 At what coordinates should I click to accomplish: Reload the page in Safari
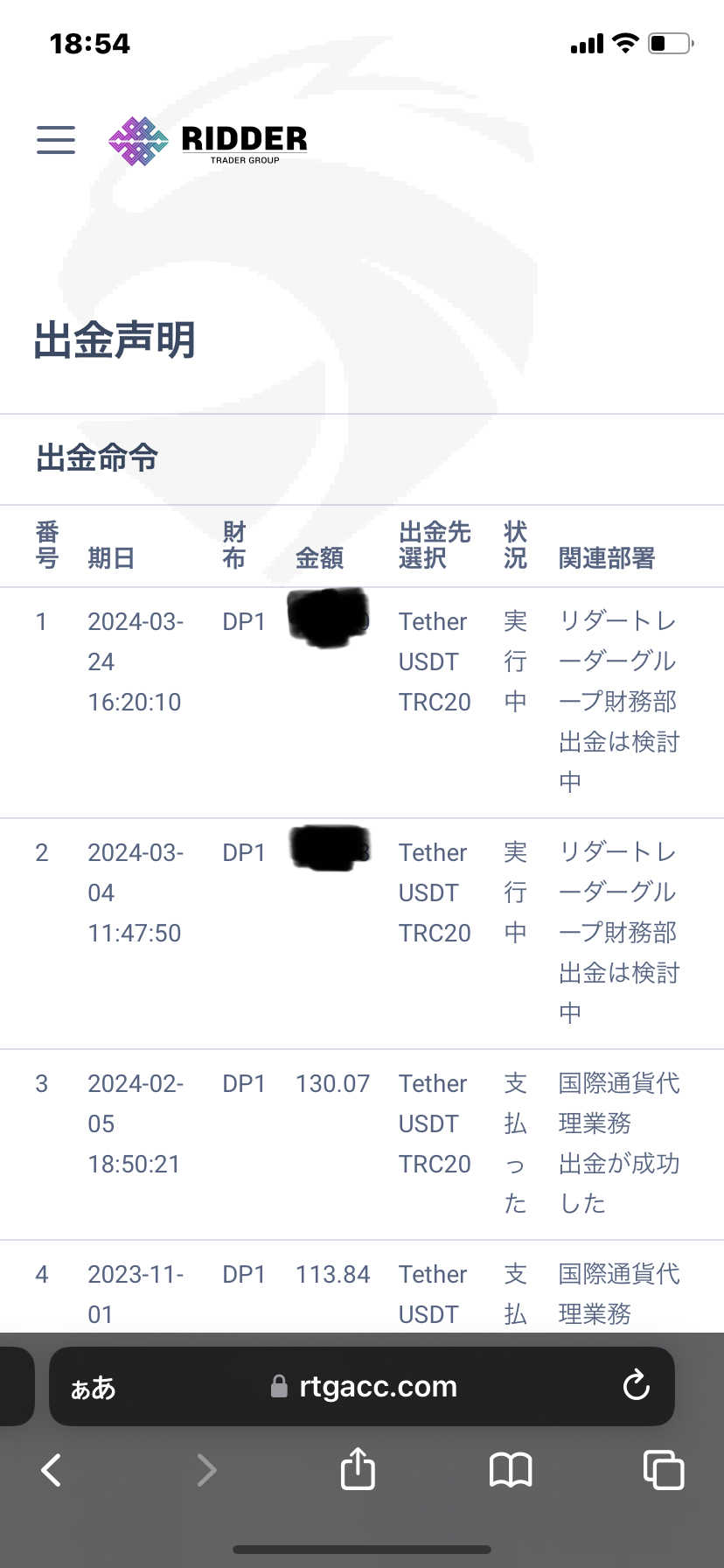636,1385
